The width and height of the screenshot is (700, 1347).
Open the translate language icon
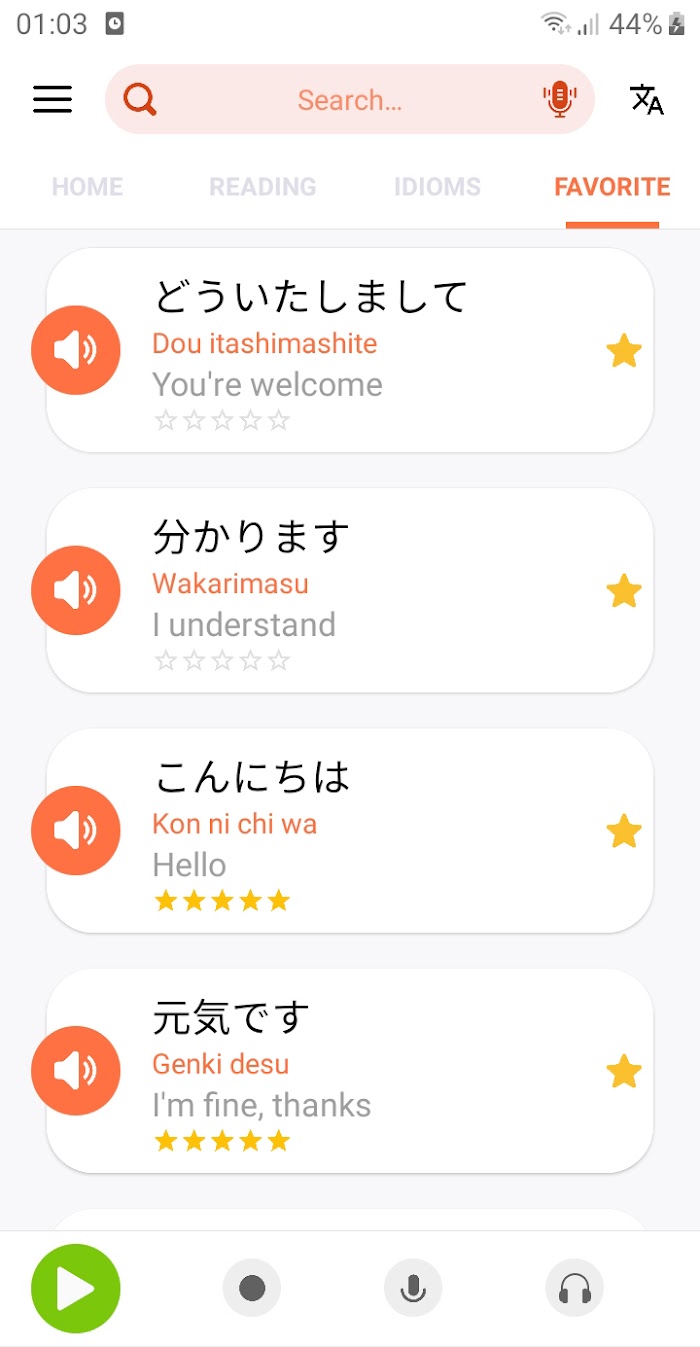coord(647,99)
